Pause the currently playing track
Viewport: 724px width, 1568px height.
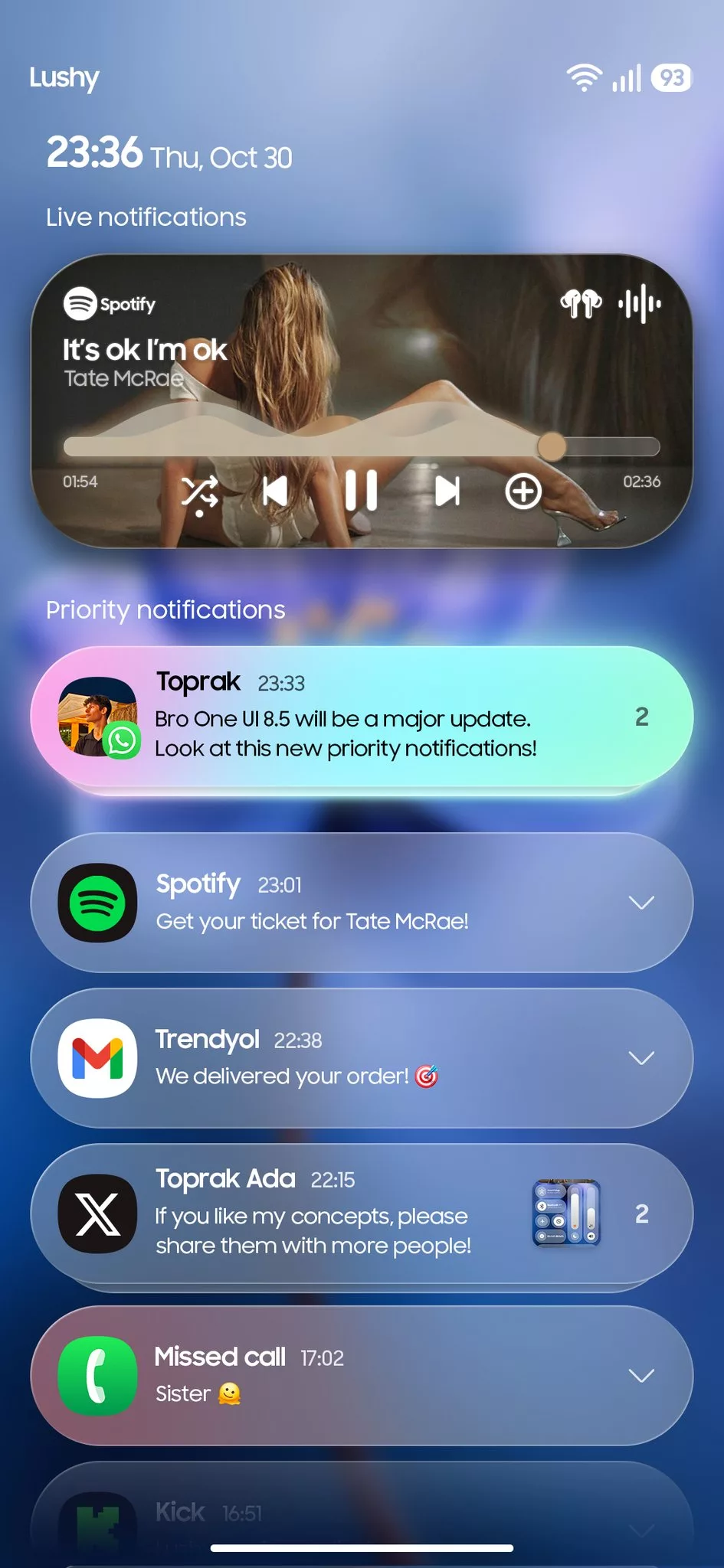click(361, 491)
